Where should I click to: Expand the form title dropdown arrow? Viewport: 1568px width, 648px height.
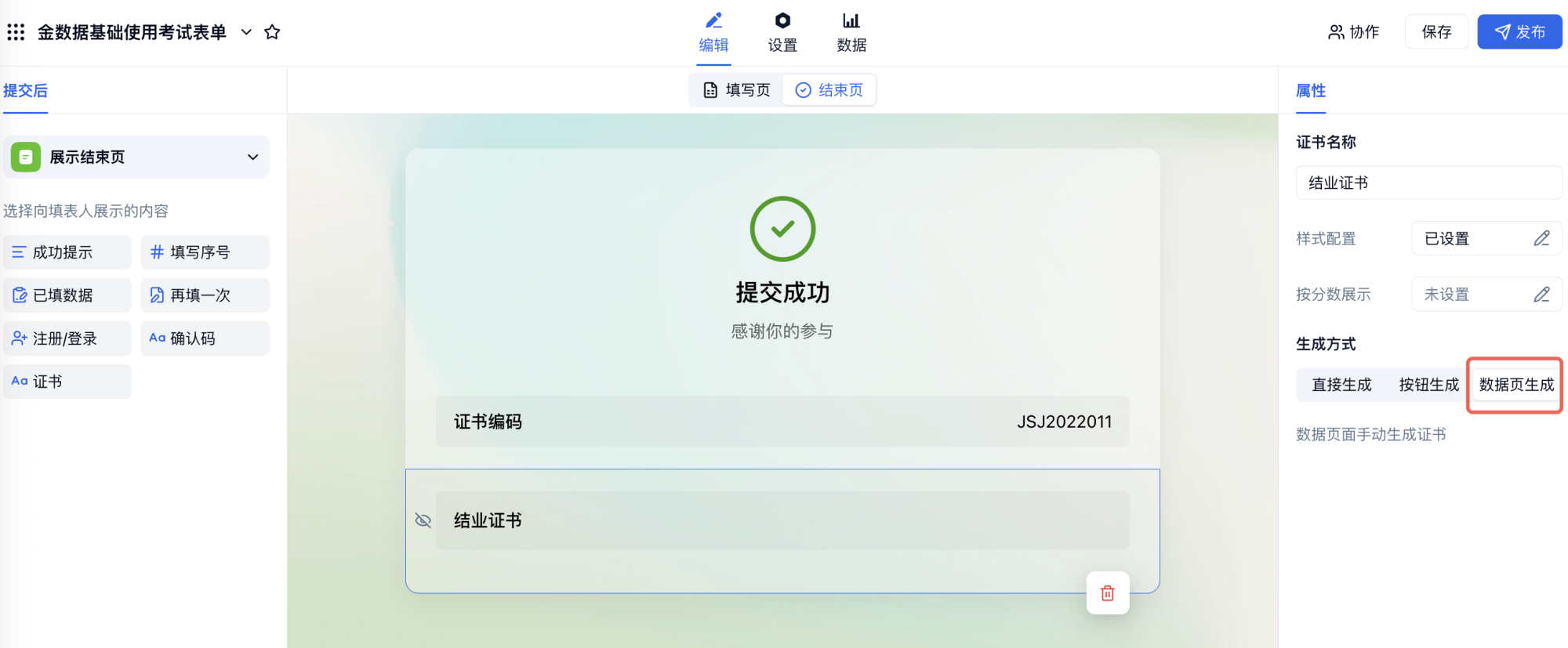click(x=246, y=32)
